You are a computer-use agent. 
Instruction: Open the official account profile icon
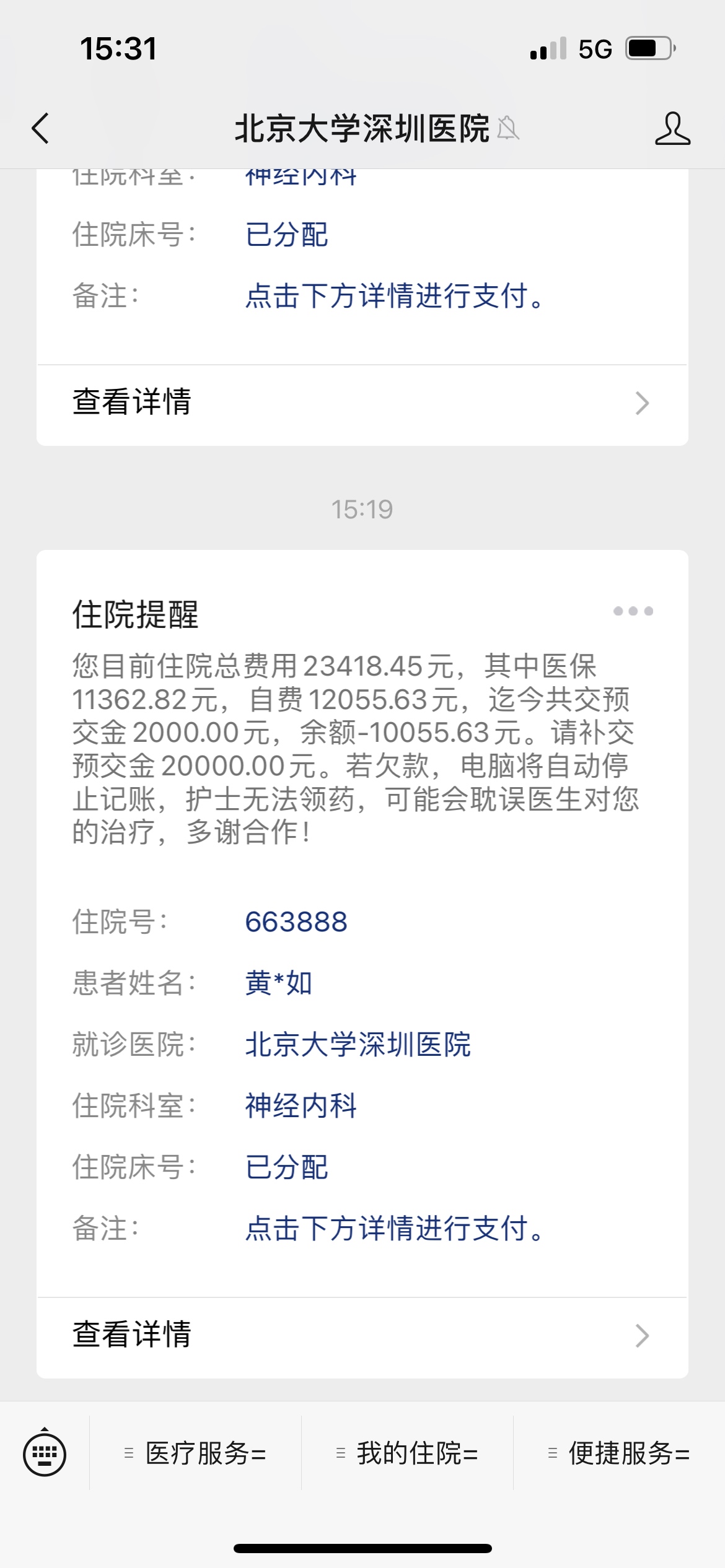(672, 129)
